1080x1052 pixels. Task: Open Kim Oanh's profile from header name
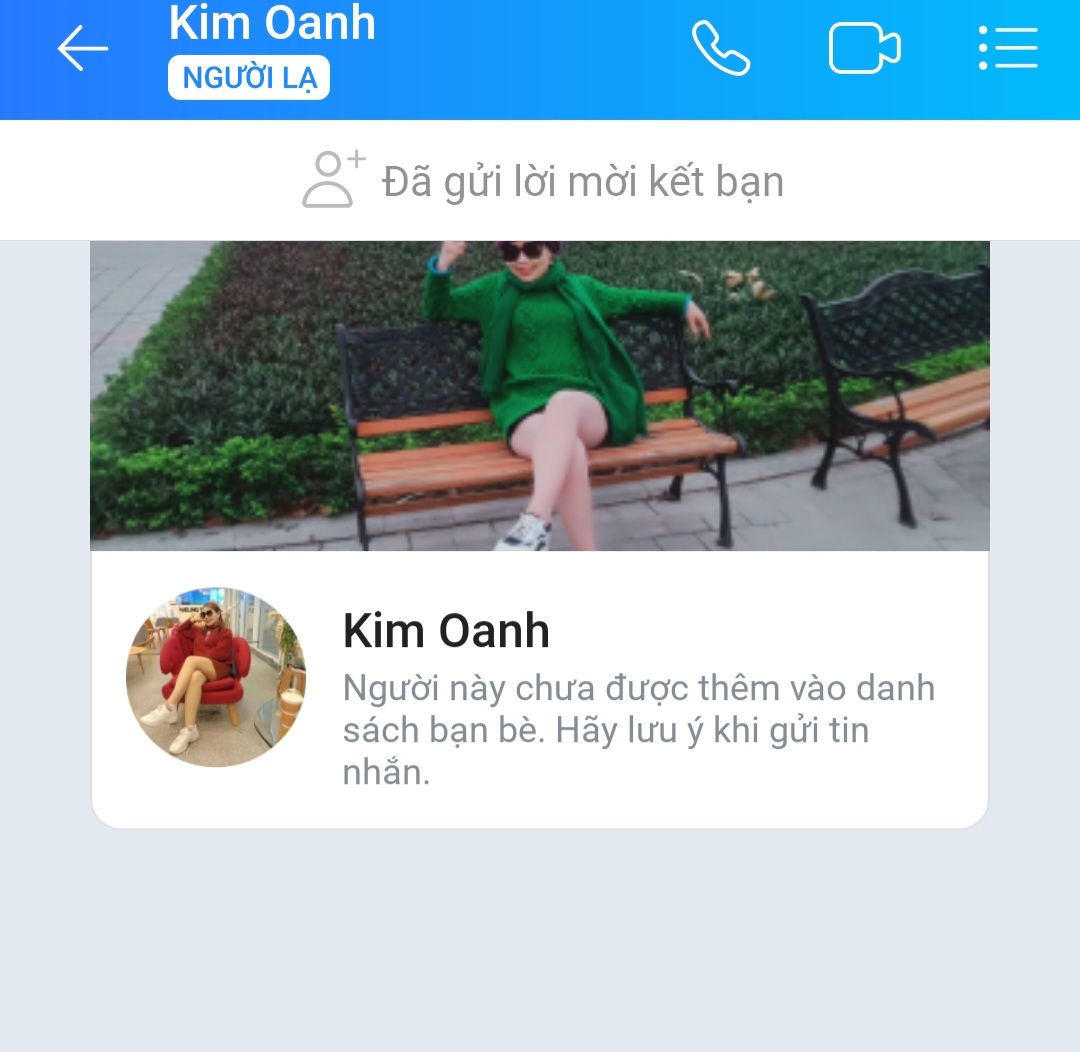[272, 24]
